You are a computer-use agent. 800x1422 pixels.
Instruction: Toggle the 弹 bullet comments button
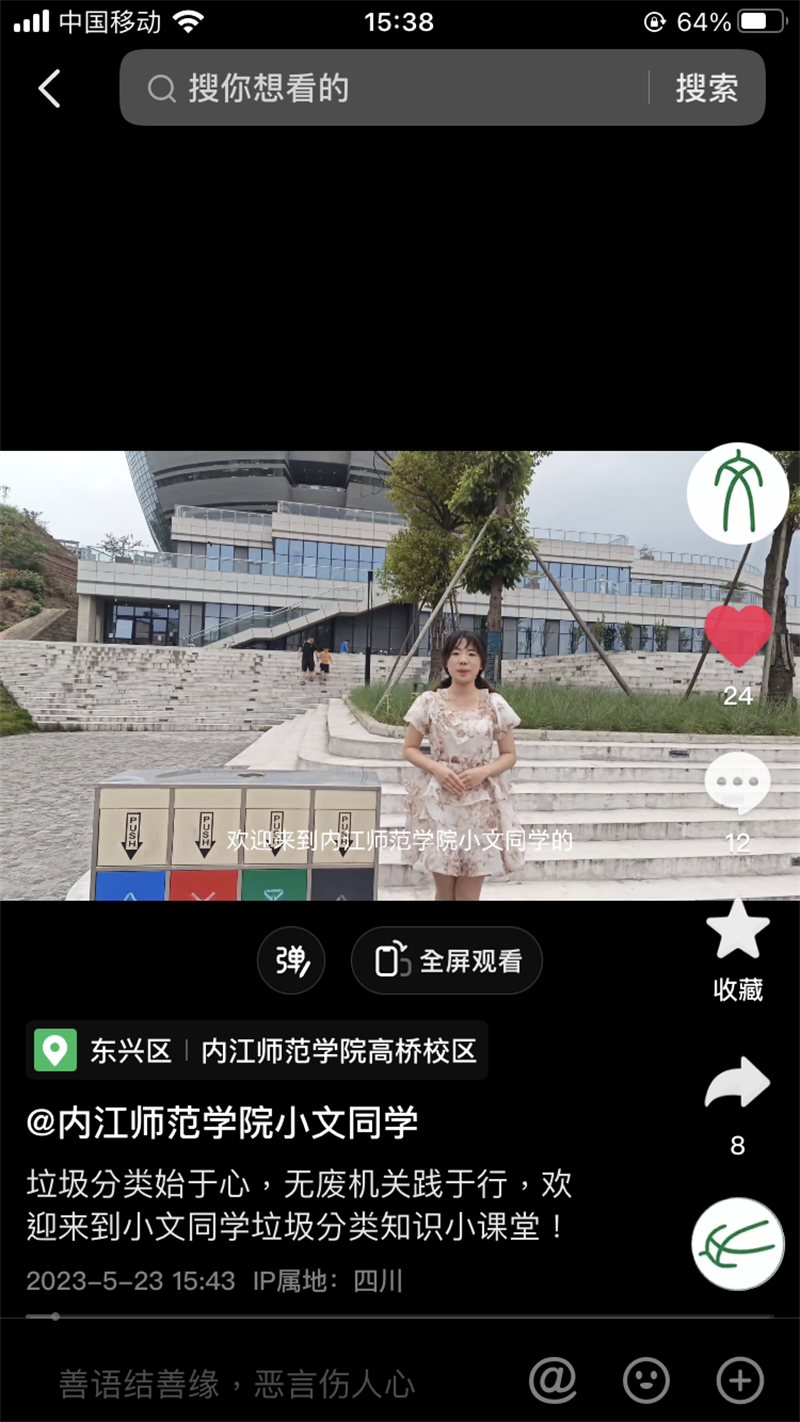click(x=291, y=961)
